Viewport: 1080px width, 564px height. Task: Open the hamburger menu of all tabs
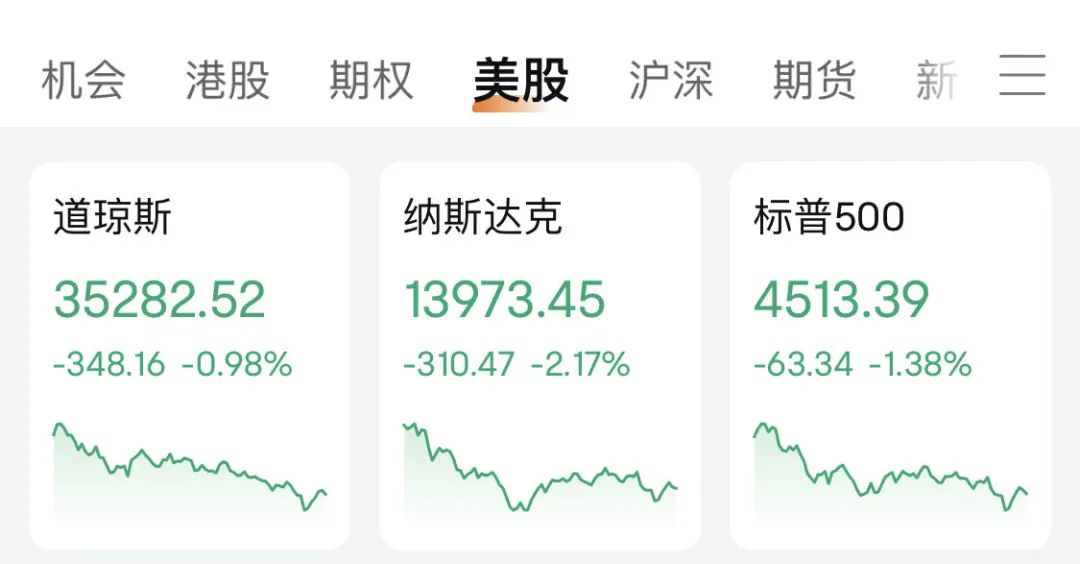pyautogui.click(x=1023, y=76)
